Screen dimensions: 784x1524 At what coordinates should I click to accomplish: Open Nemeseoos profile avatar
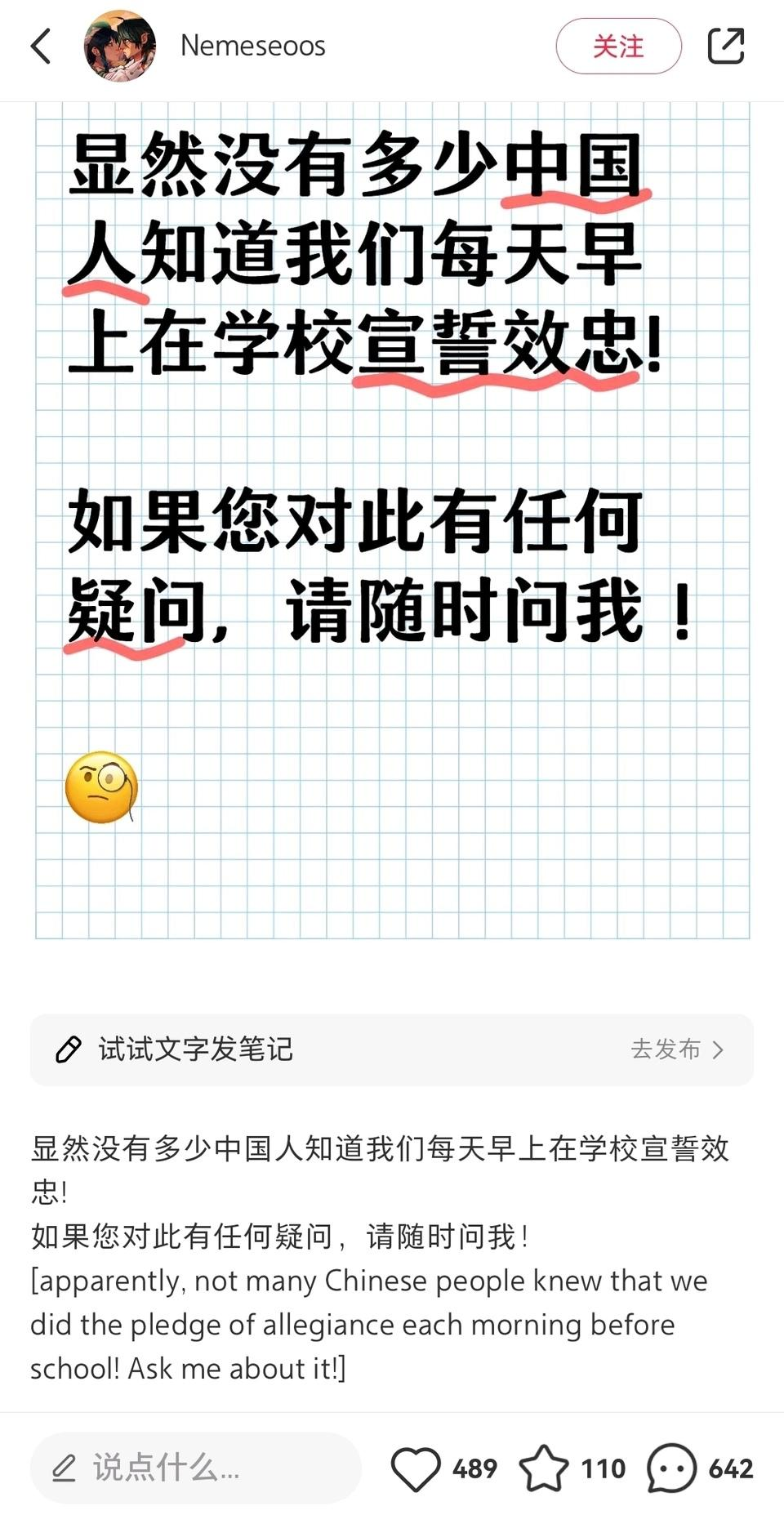[x=120, y=46]
